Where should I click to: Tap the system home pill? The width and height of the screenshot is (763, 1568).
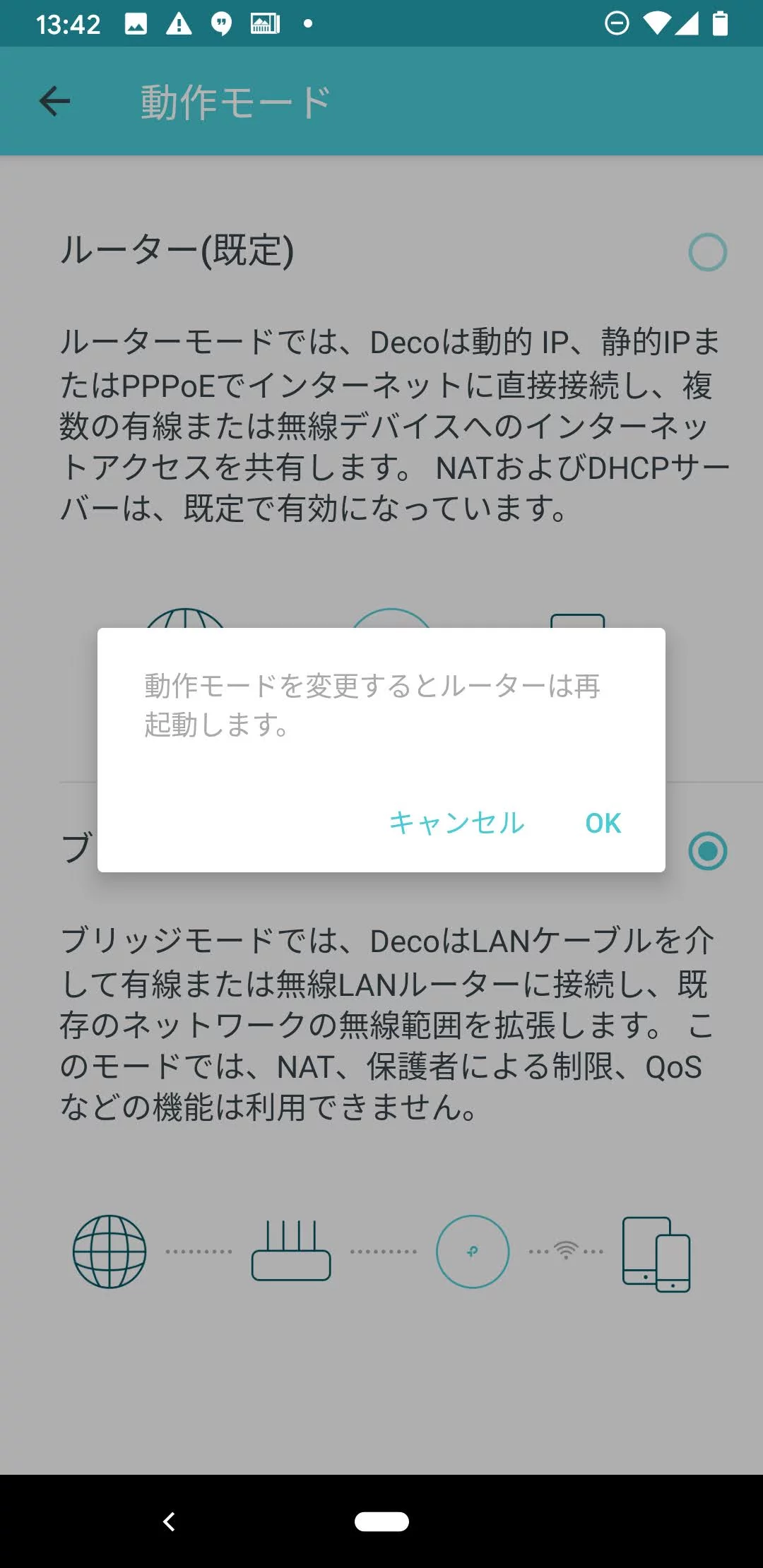coord(381,1521)
